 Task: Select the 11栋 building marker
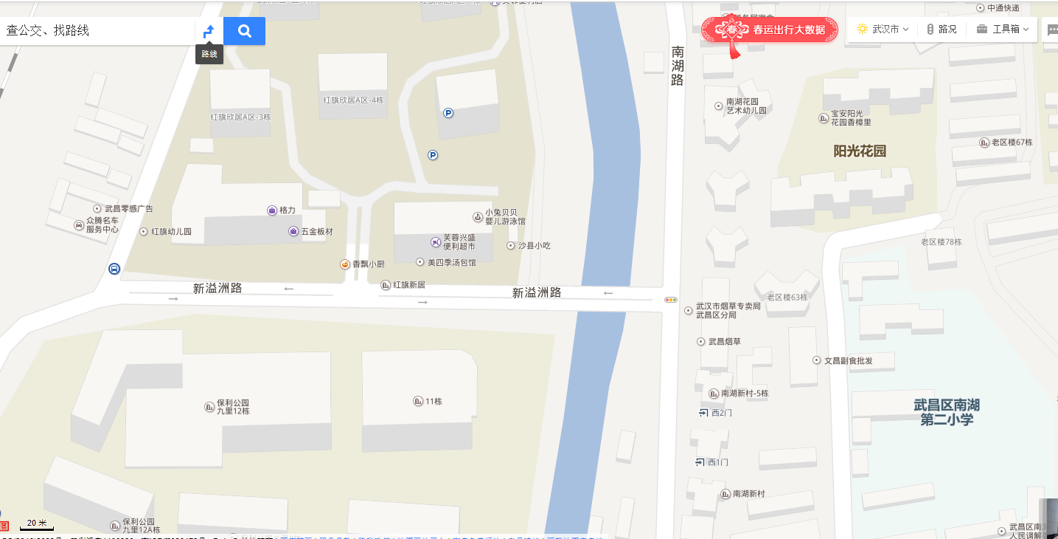pyautogui.click(x=417, y=401)
